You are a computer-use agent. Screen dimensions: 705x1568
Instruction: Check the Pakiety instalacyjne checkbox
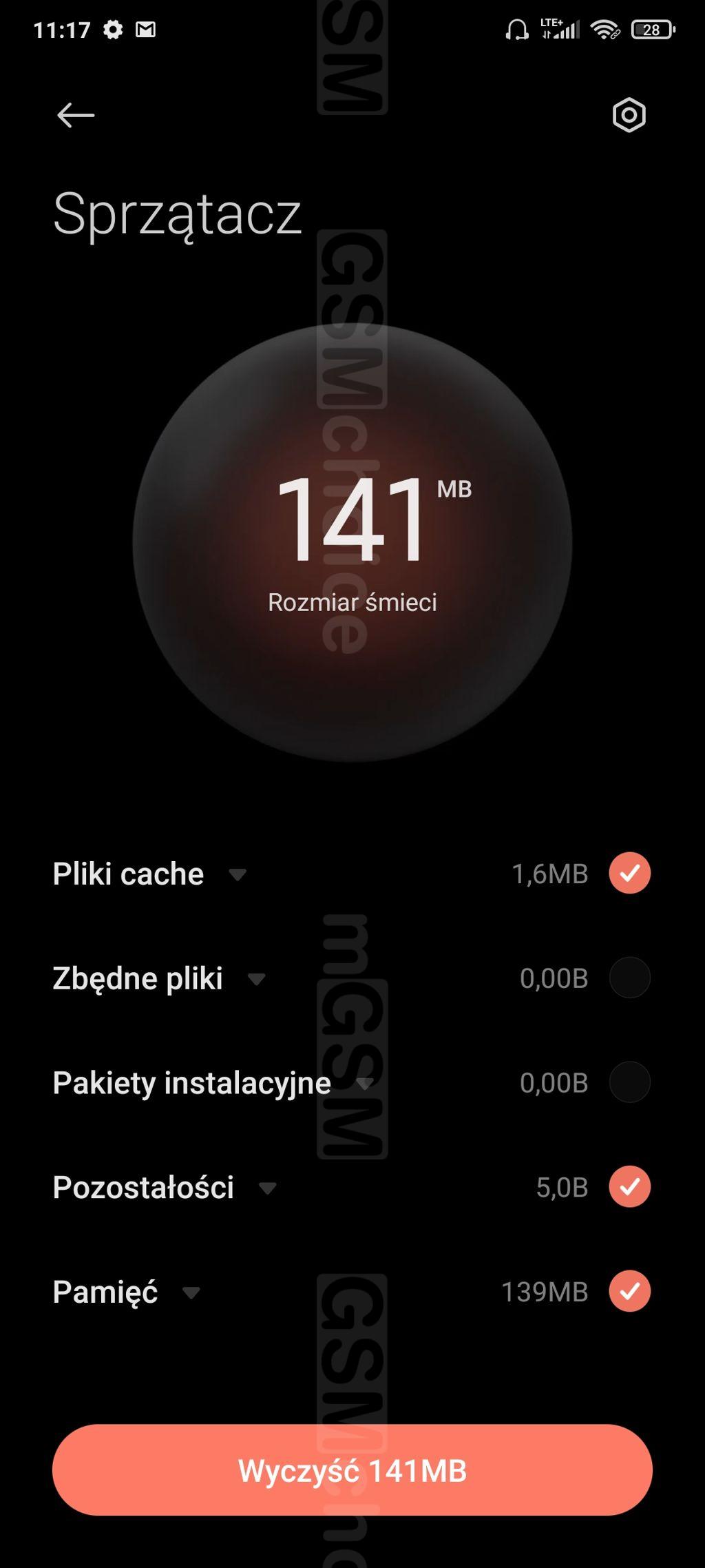[629, 1082]
